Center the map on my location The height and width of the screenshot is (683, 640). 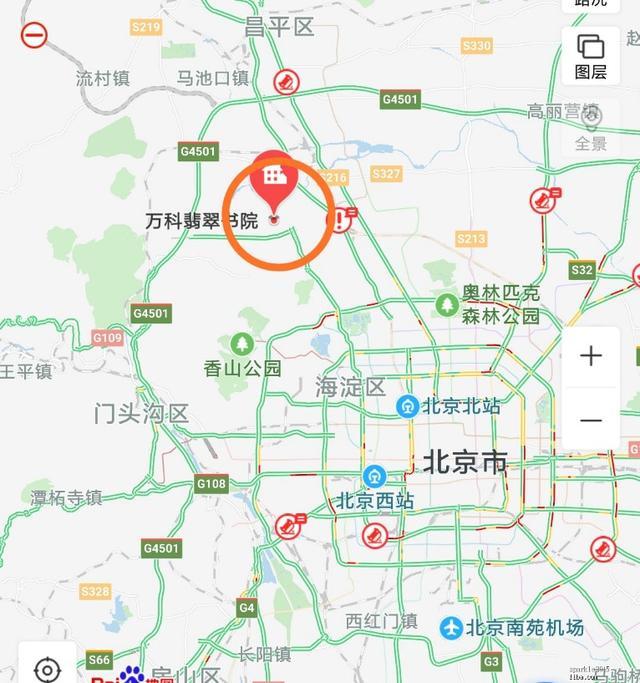tap(47, 668)
